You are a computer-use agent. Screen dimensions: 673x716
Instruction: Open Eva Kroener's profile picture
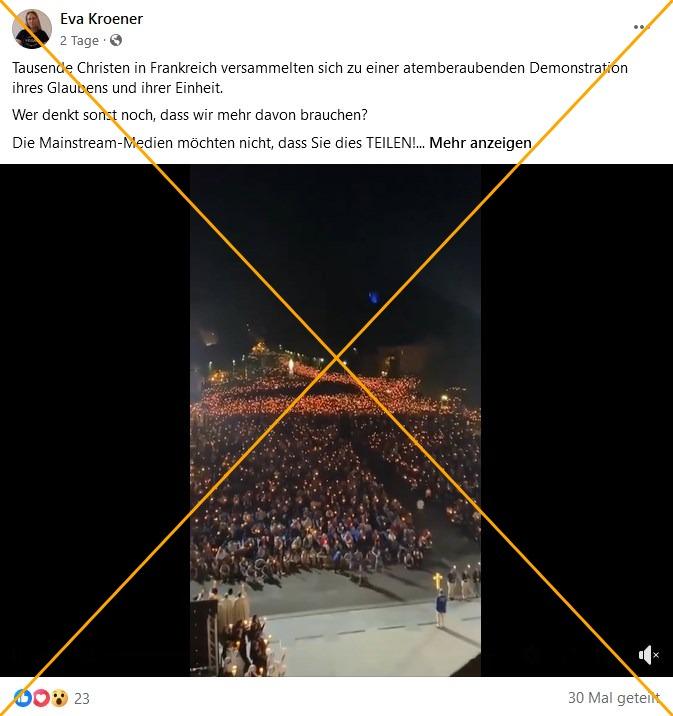(x=32, y=29)
